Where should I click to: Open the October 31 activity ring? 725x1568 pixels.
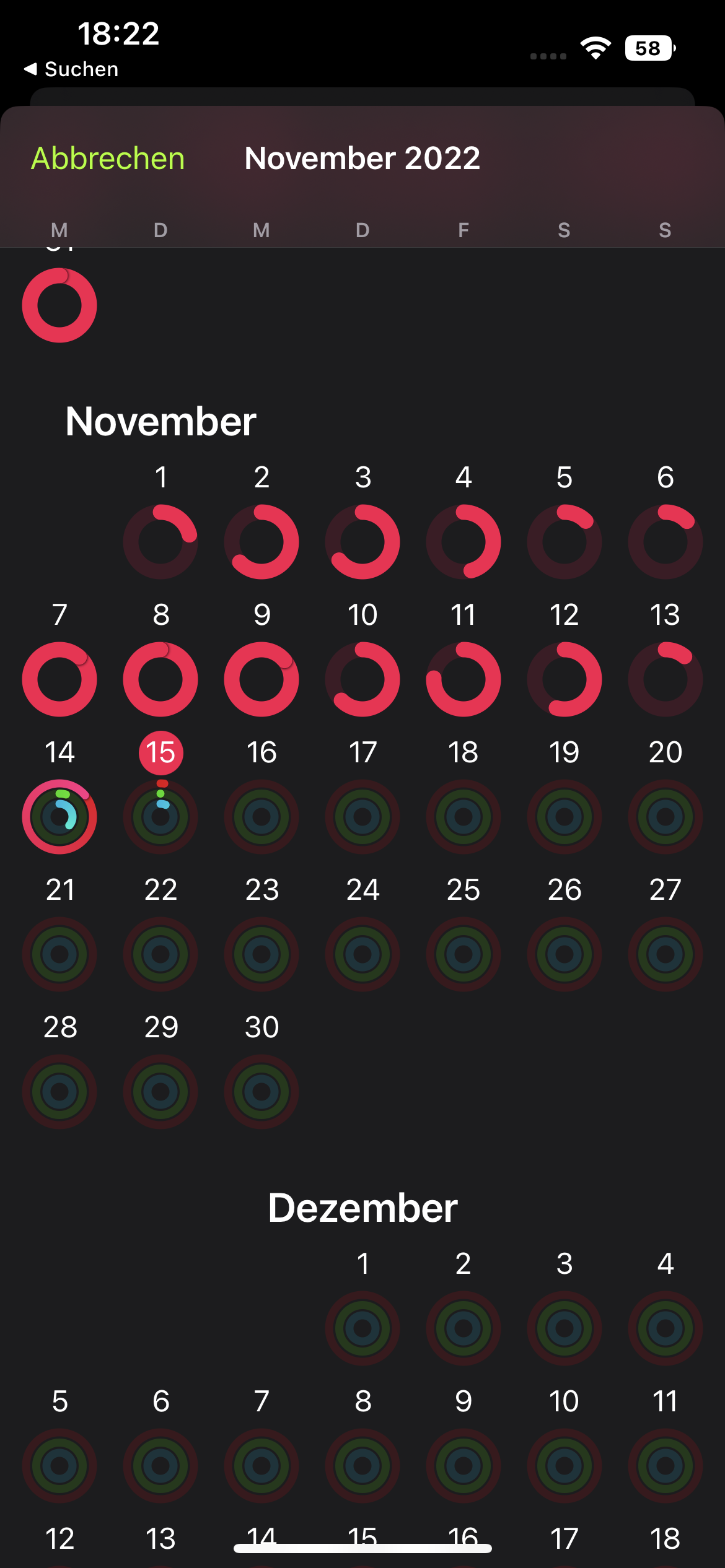pyautogui.click(x=59, y=305)
